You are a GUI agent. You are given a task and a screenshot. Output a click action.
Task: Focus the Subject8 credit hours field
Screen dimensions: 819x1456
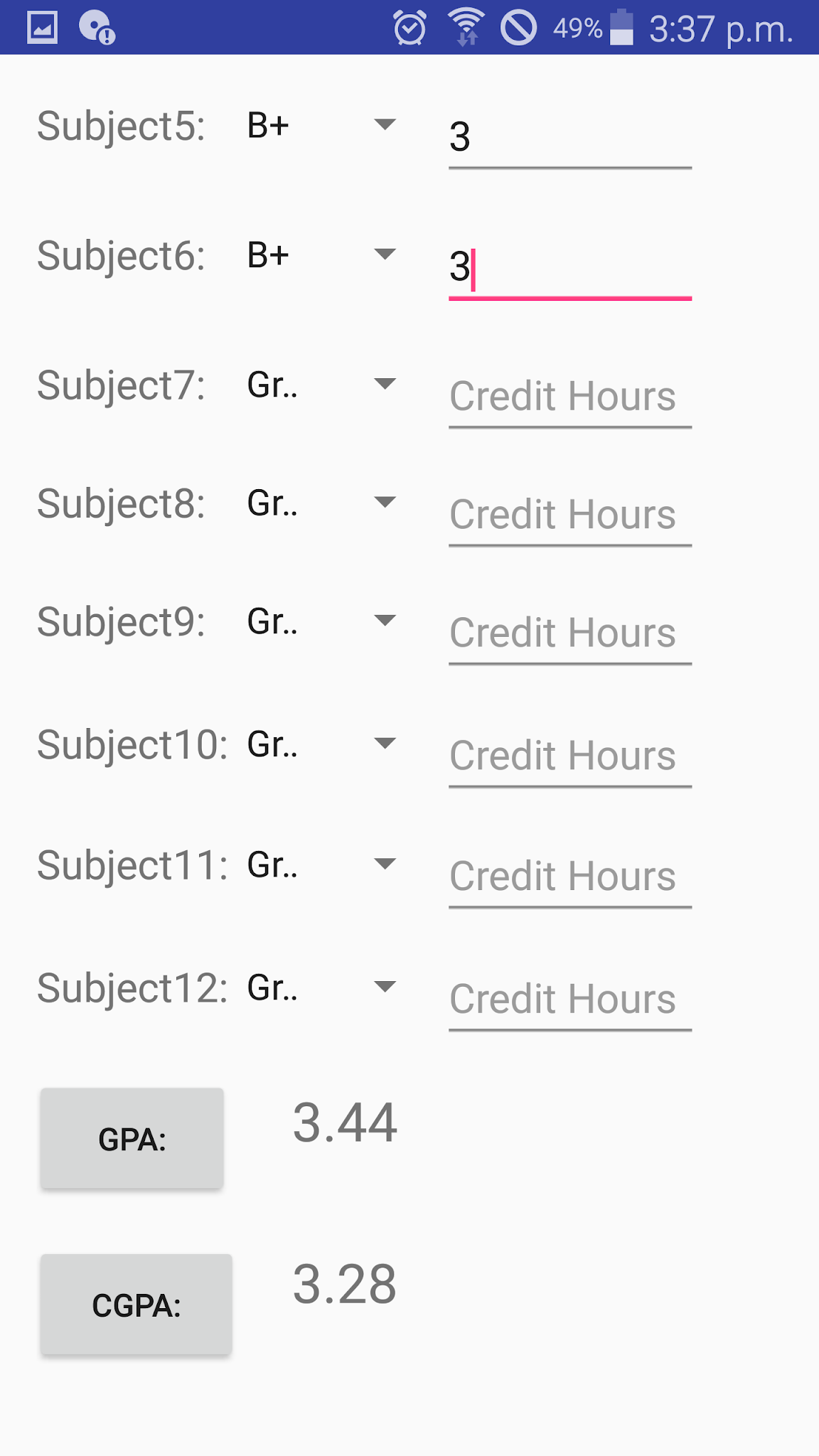tap(569, 515)
